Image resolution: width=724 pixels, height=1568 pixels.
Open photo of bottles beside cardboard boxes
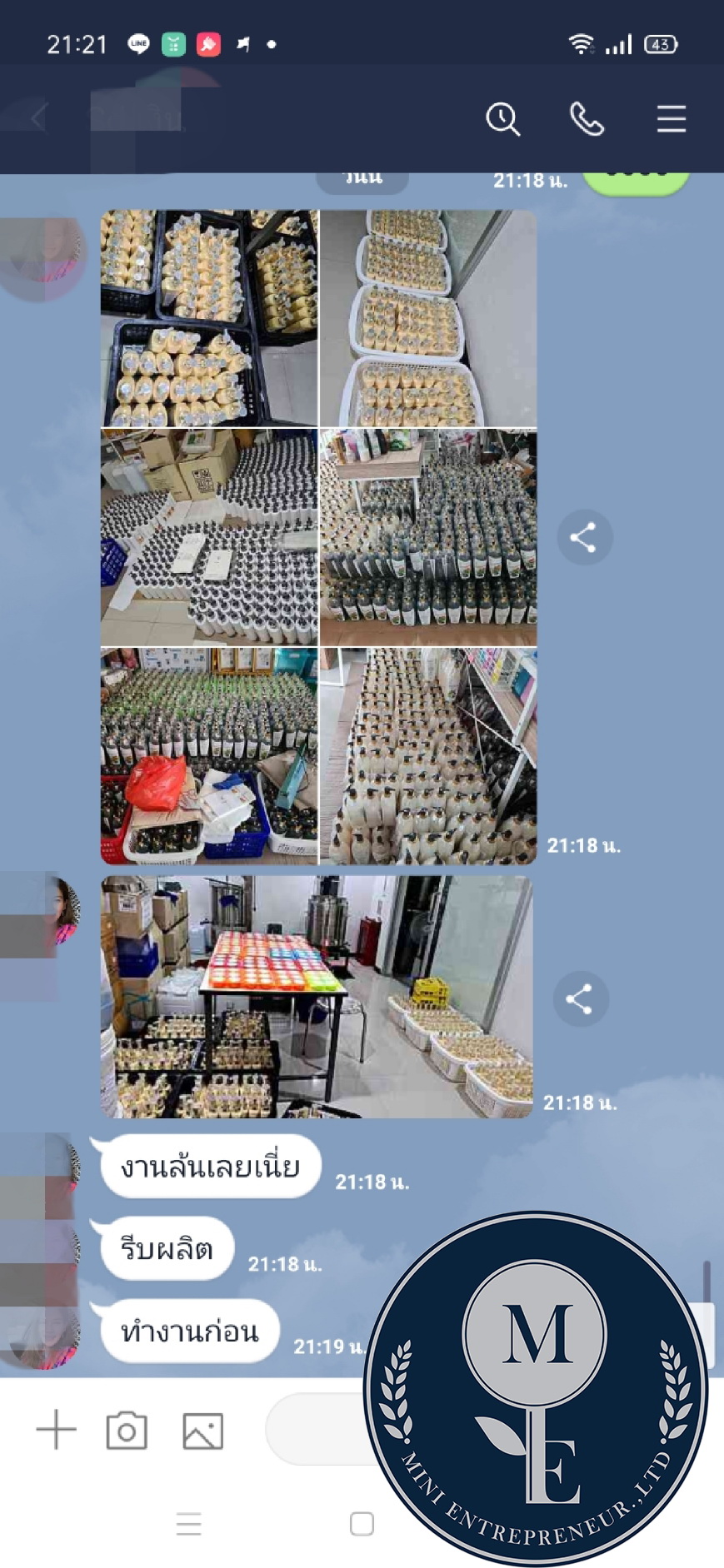pyautogui.click(x=209, y=537)
